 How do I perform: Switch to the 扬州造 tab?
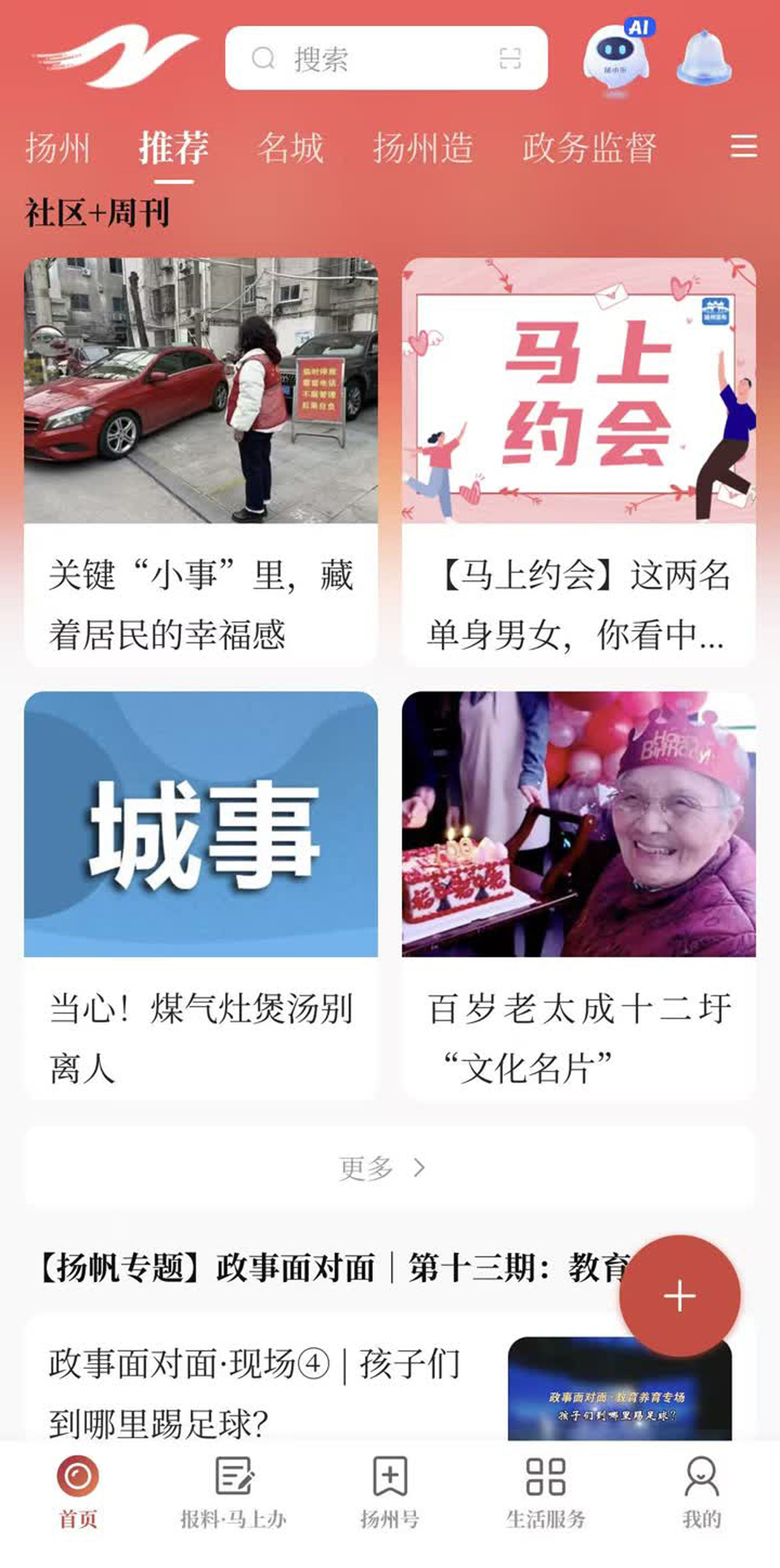423,148
